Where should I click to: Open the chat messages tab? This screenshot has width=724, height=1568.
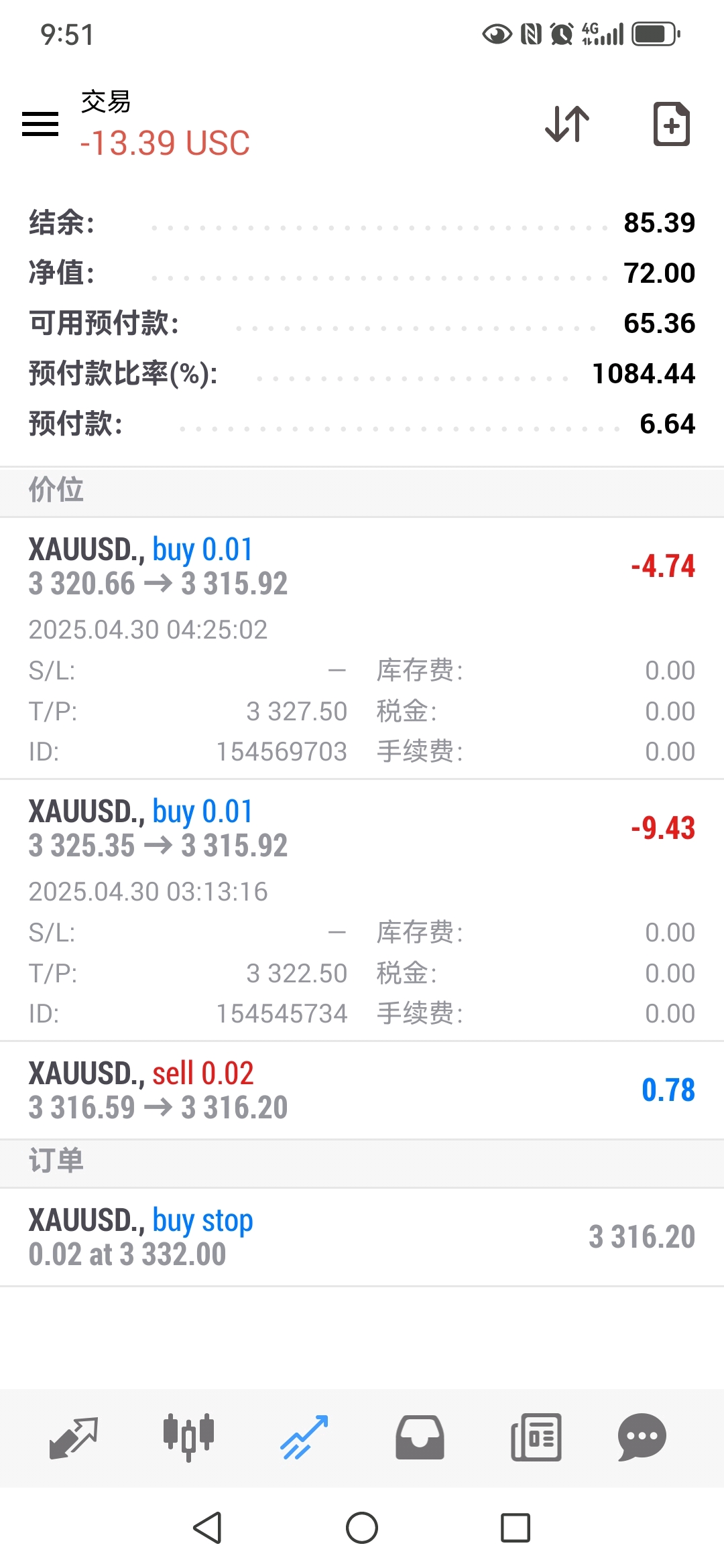[642, 1437]
